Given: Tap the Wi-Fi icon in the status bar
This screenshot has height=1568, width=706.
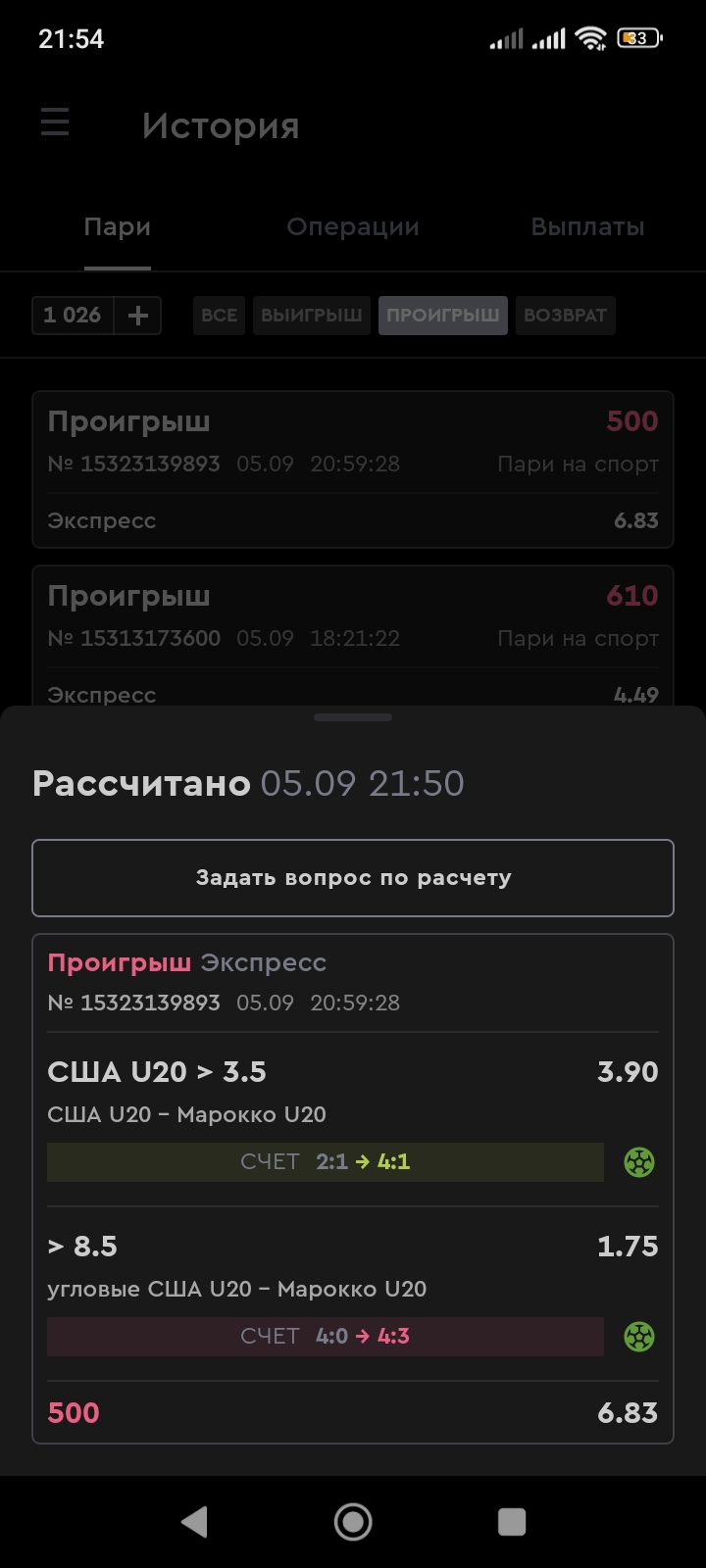Looking at the screenshot, I should pos(589,38).
